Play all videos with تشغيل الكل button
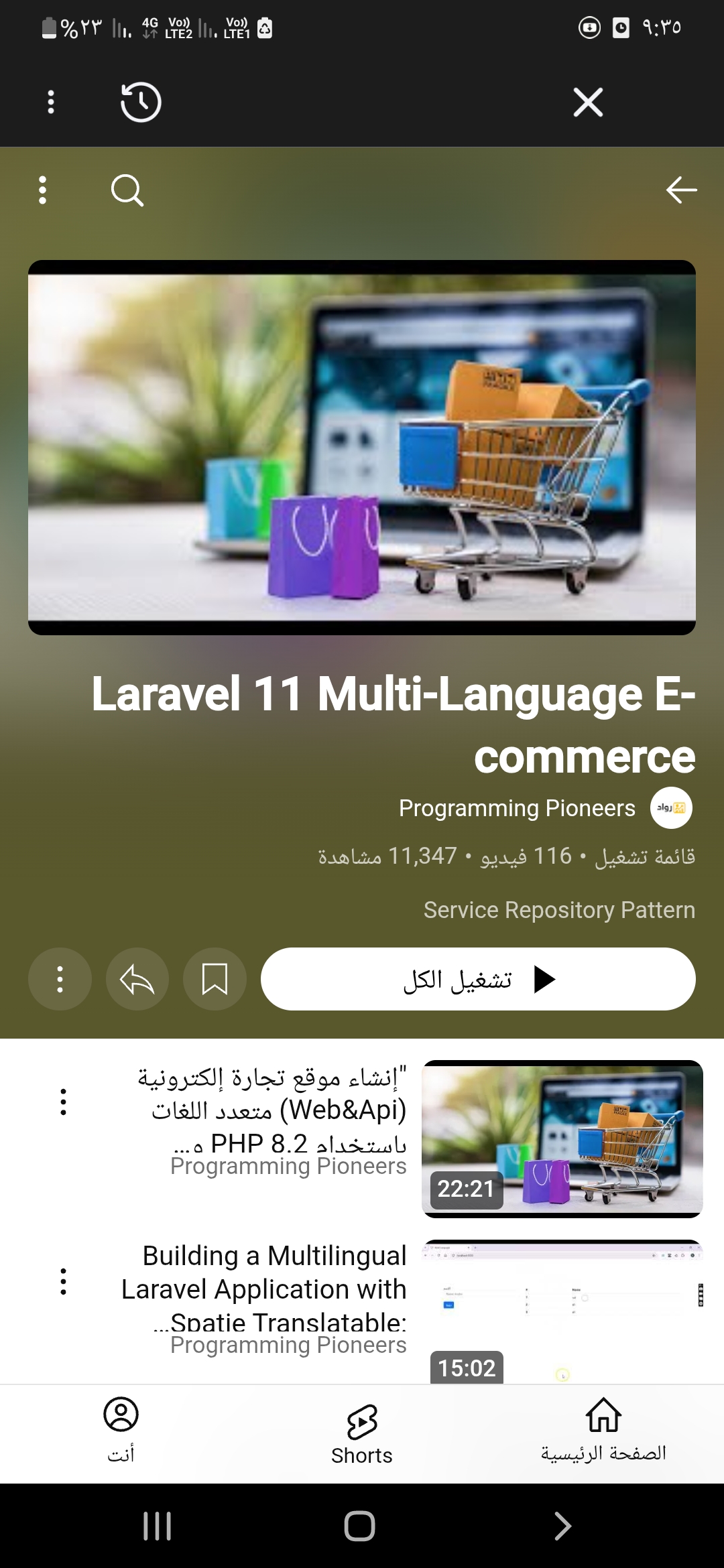Image resolution: width=724 pixels, height=1568 pixels. coord(477,979)
